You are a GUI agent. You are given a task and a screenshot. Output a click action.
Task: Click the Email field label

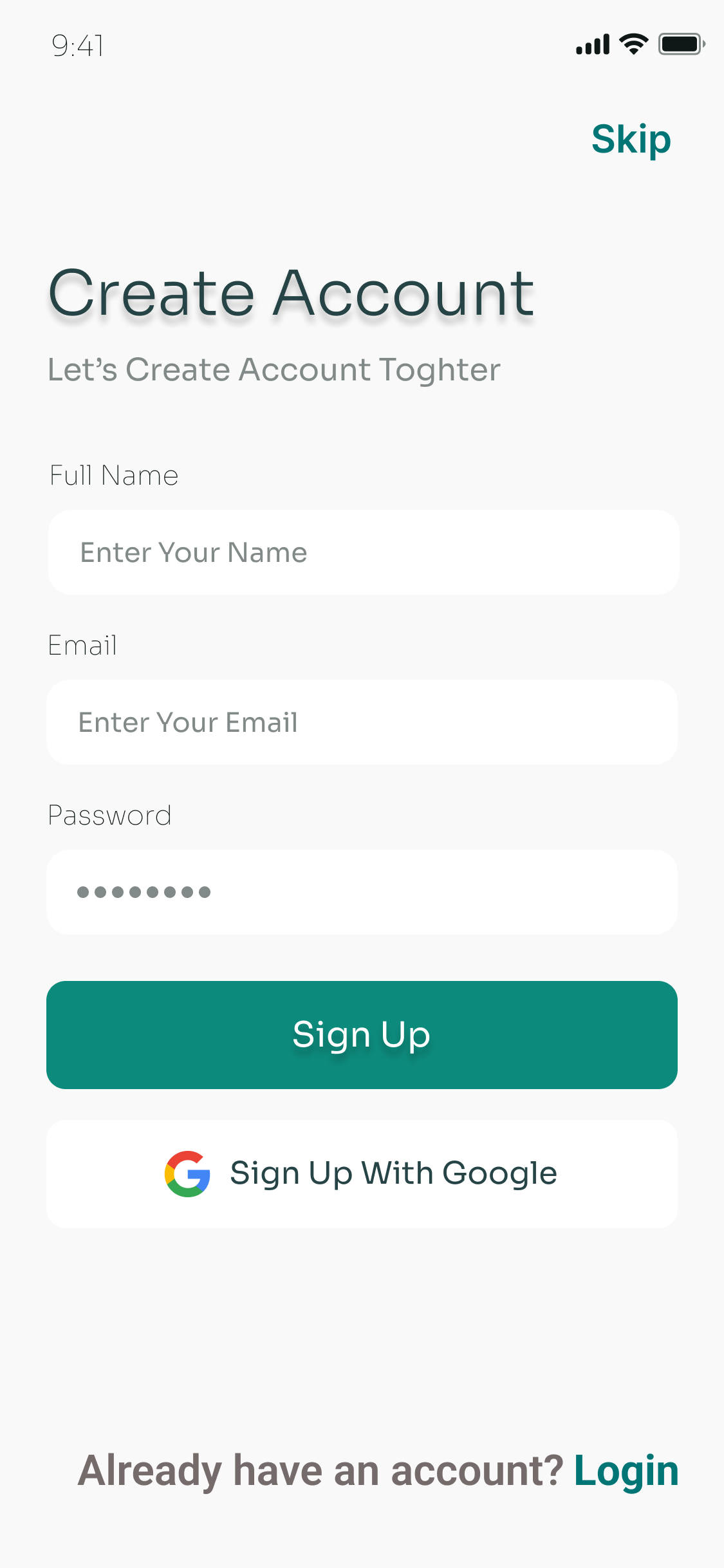(x=82, y=645)
